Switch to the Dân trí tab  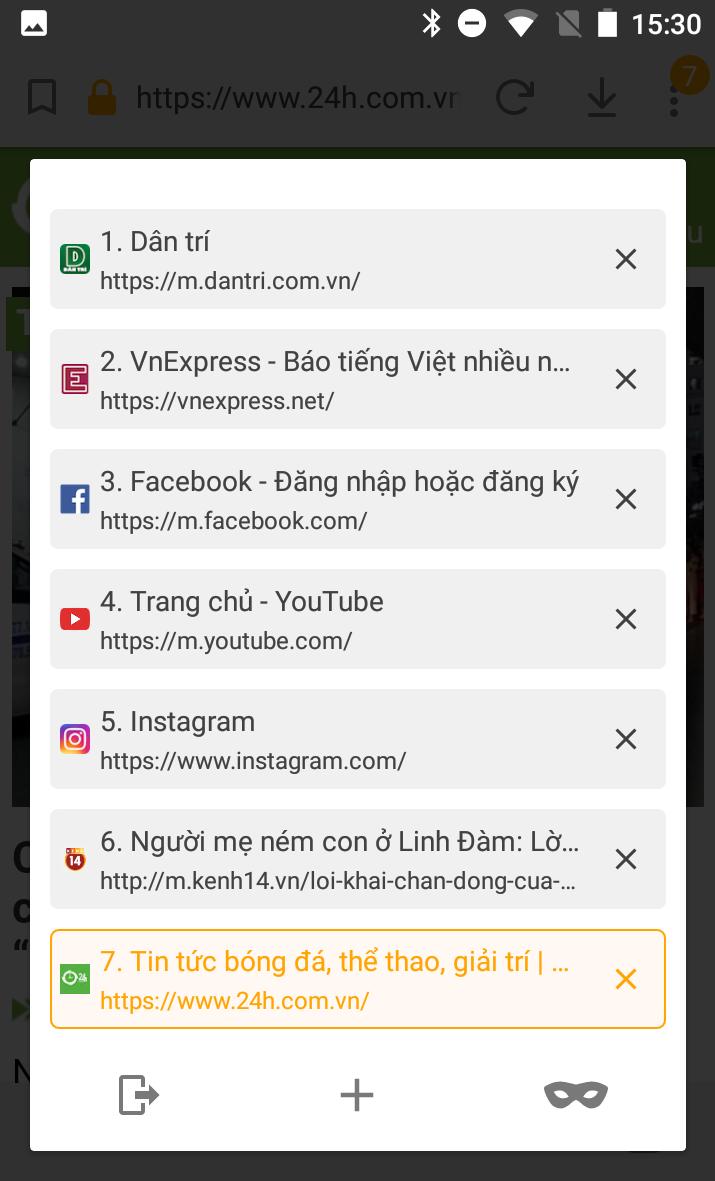[x=330, y=259]
